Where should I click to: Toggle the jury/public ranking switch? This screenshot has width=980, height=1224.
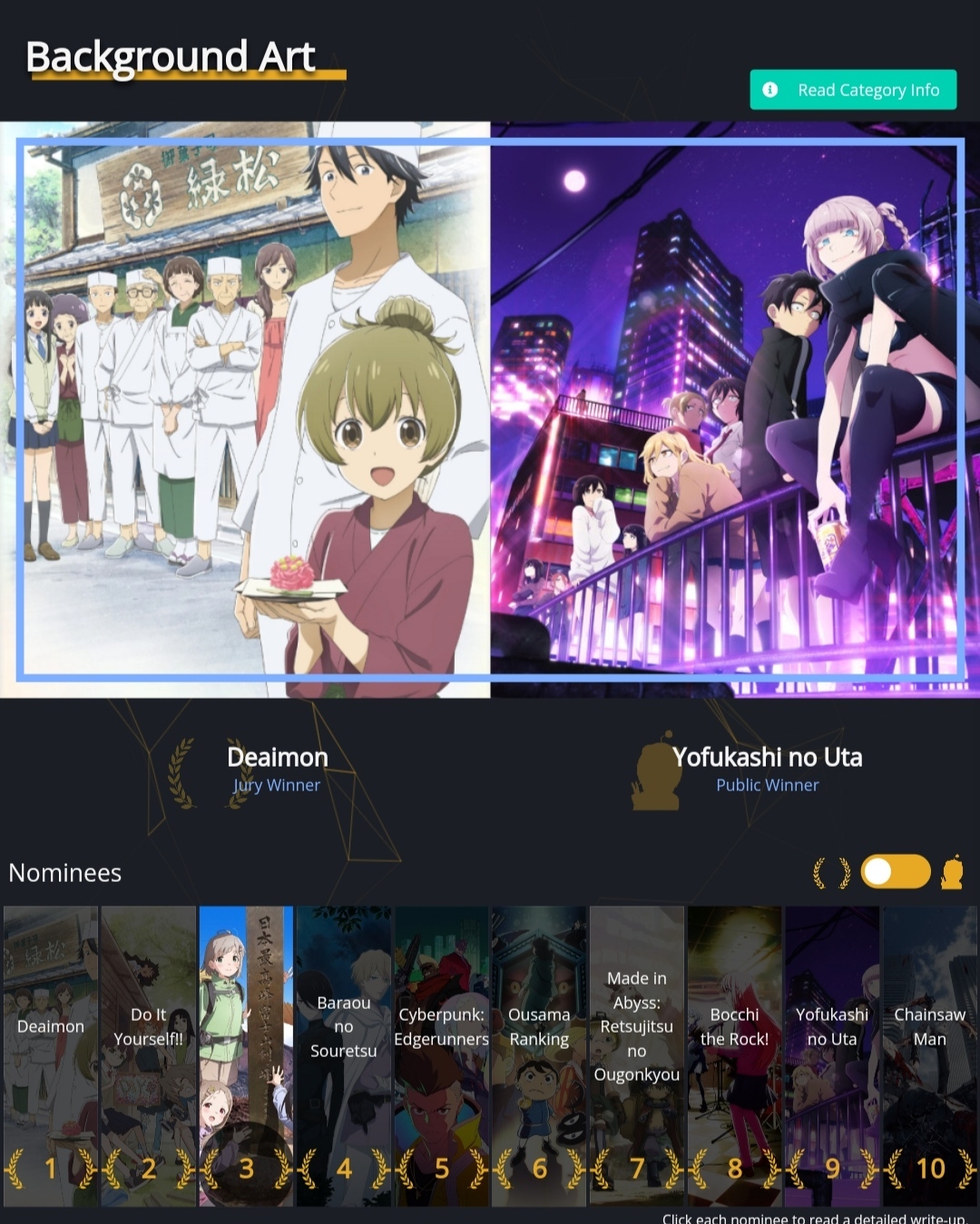pyautogui.click(x=895, y=872)
